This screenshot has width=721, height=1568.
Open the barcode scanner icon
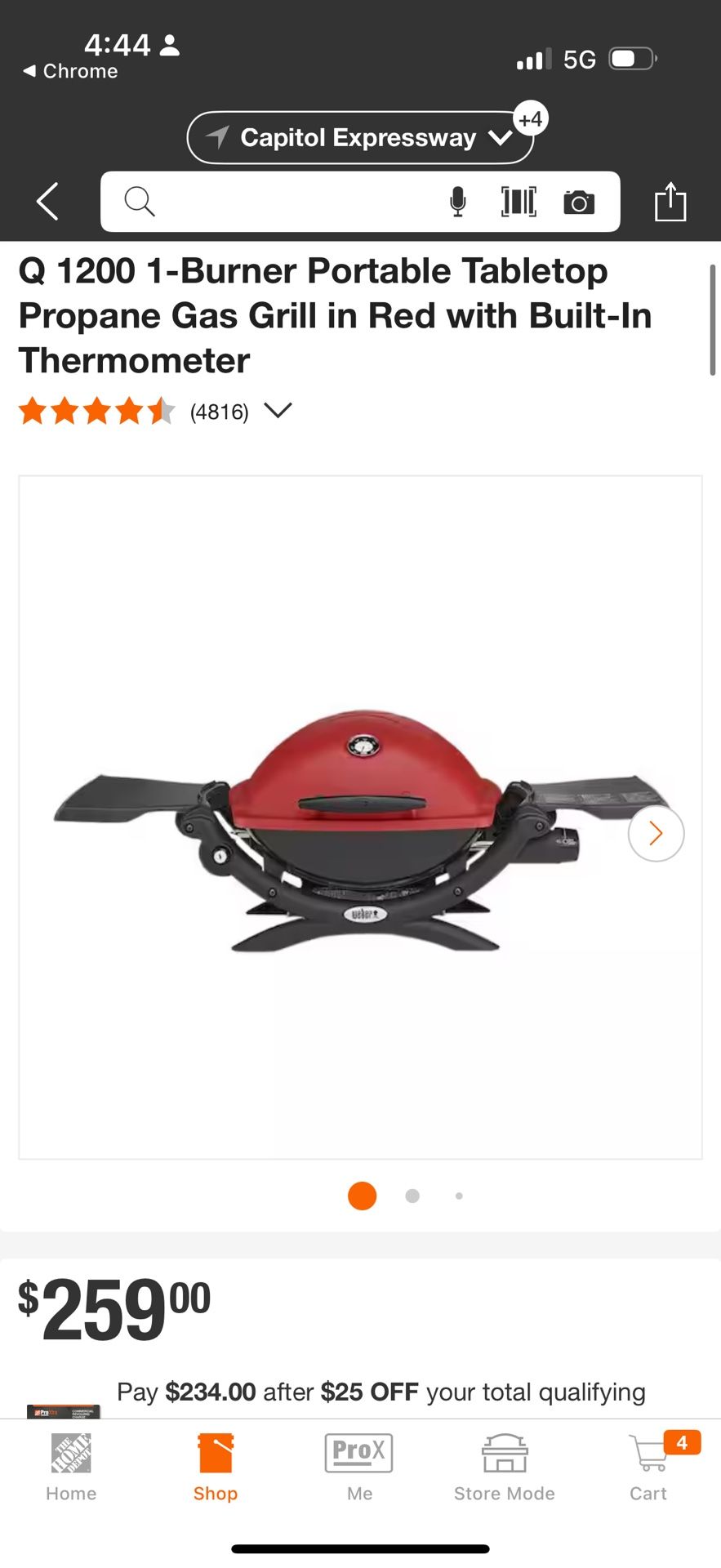pyautogui.click(x=518, y=202)
